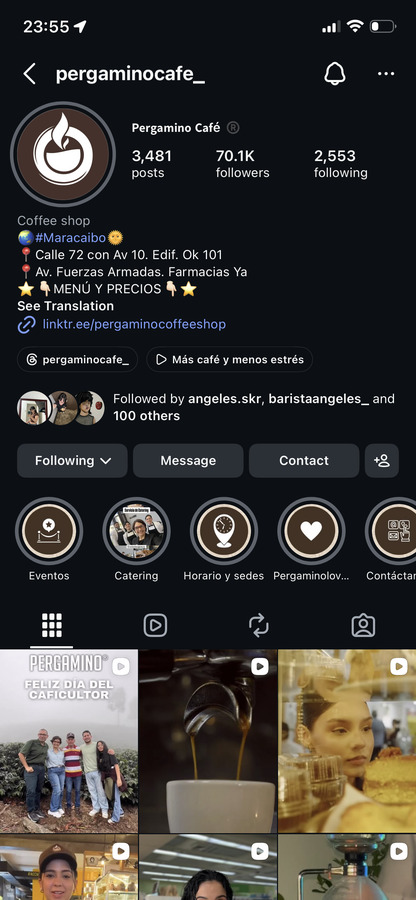Switch to the tagged photos tab
This screenshot has width=416, height=900.
click(363, 626)
